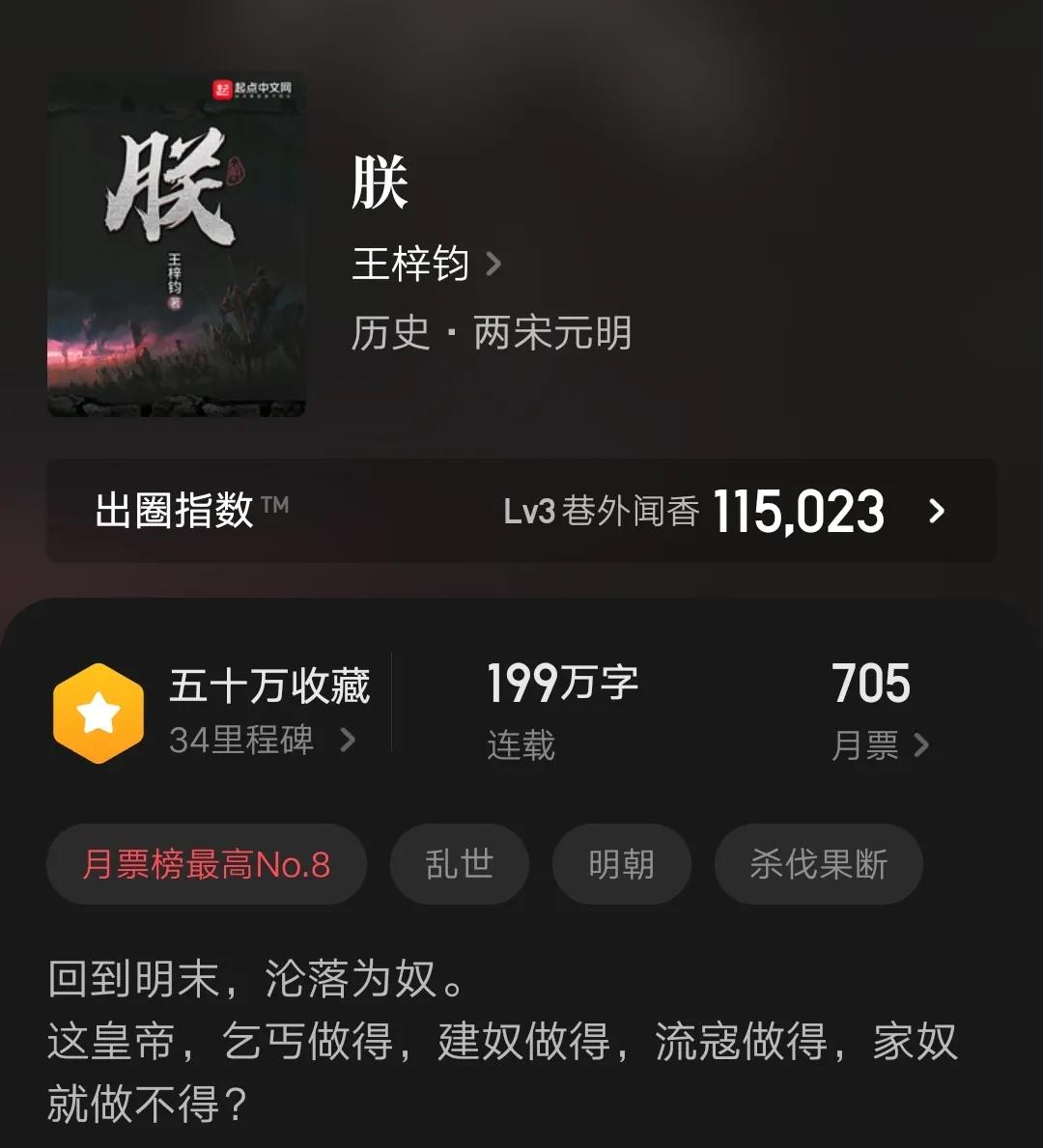Toggle the 明朝 tag chip
The height and width of the screenshot is (1148, 1043).
click(x=622, y=864)
